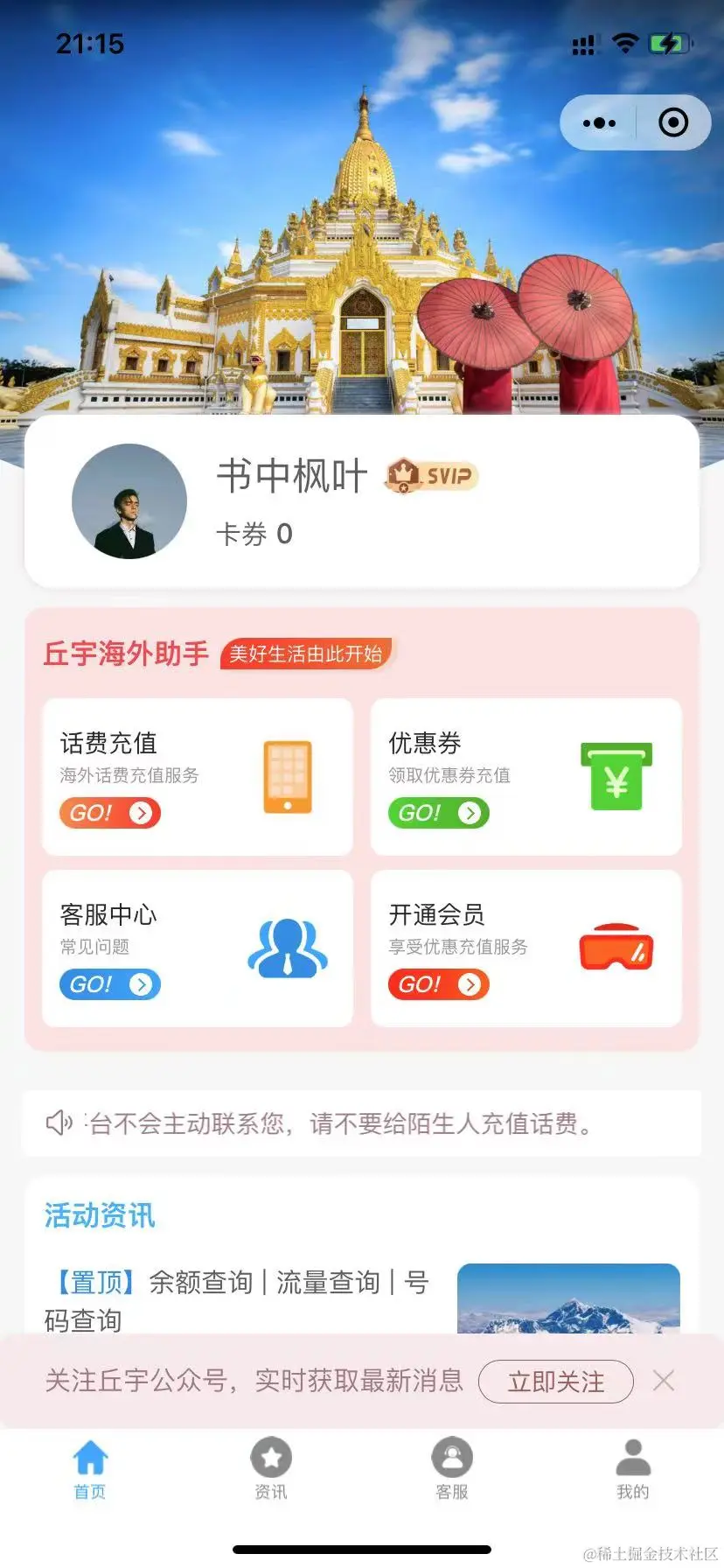724x1568 pixels.
Task: Open the 话费充值 recharge card
Action: pos(198,777)
